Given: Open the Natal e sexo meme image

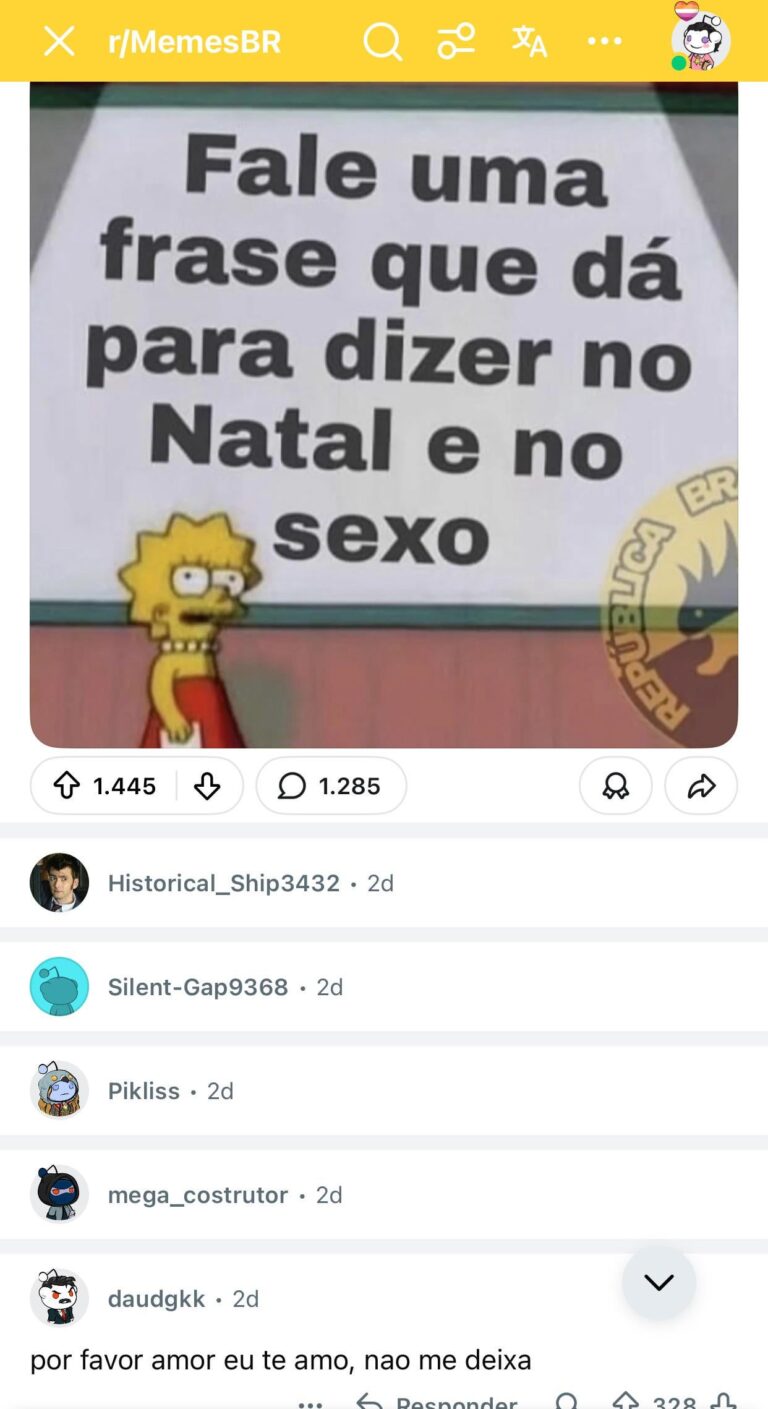Looking at the screenshot, I should 384,414.
